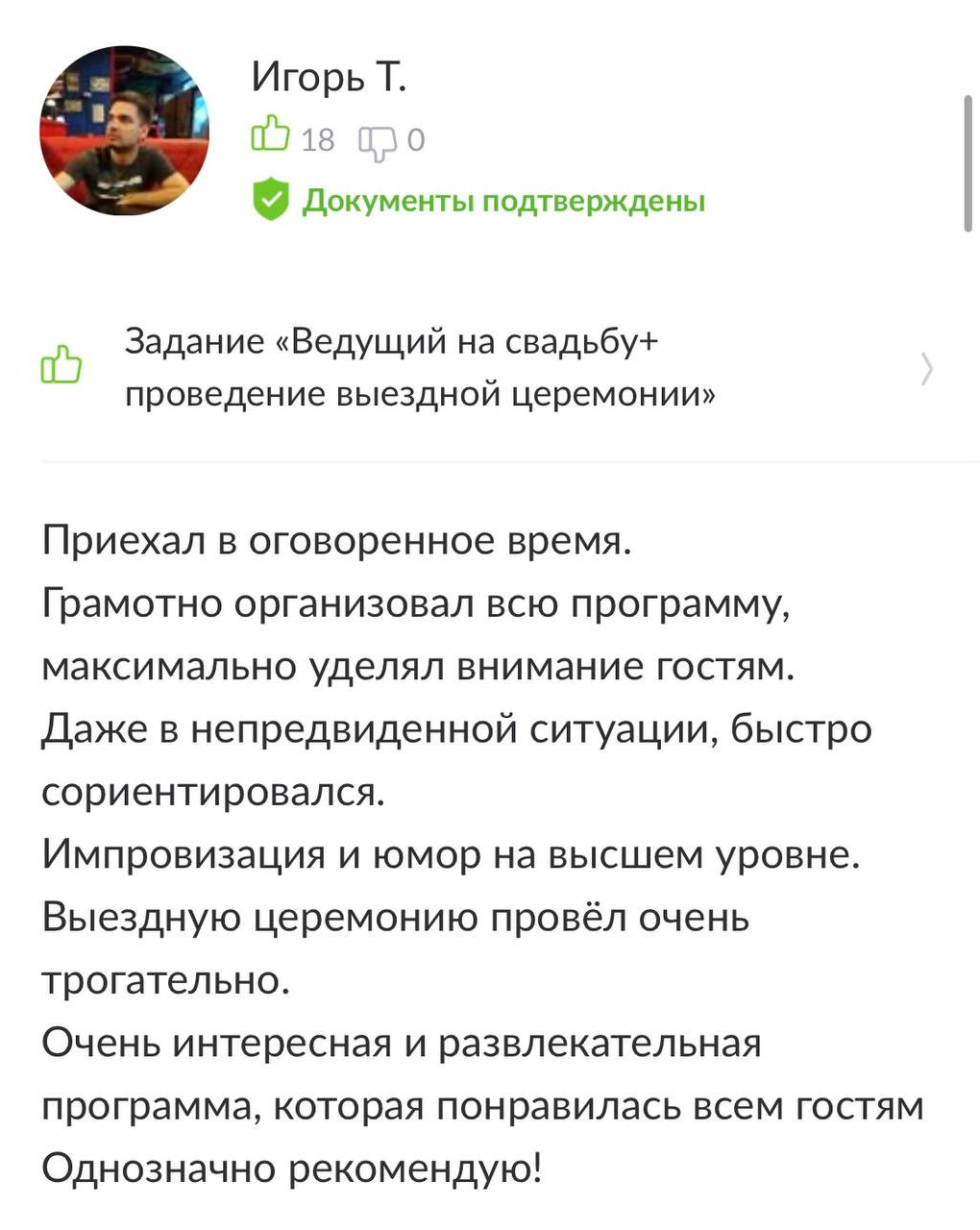Screen dimensions: 980x1230
Task: Click the review text «Однозначно рекомендую!»
Action: [x=293, y=1168]
